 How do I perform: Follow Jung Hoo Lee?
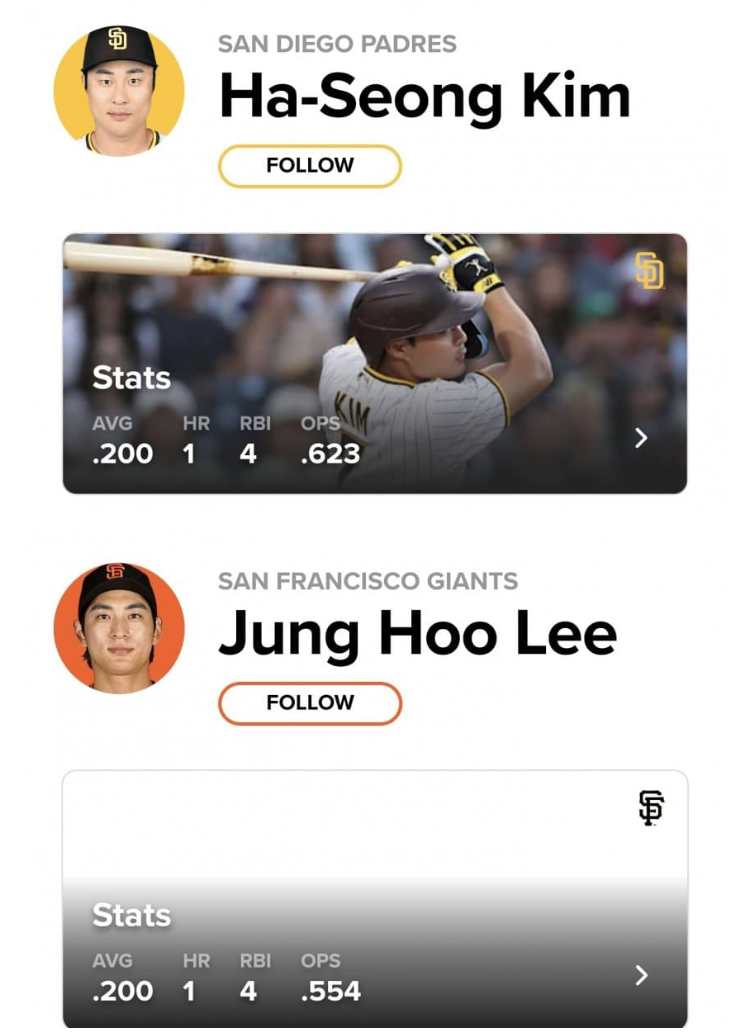pyautogui.click(x=310, y=703)
